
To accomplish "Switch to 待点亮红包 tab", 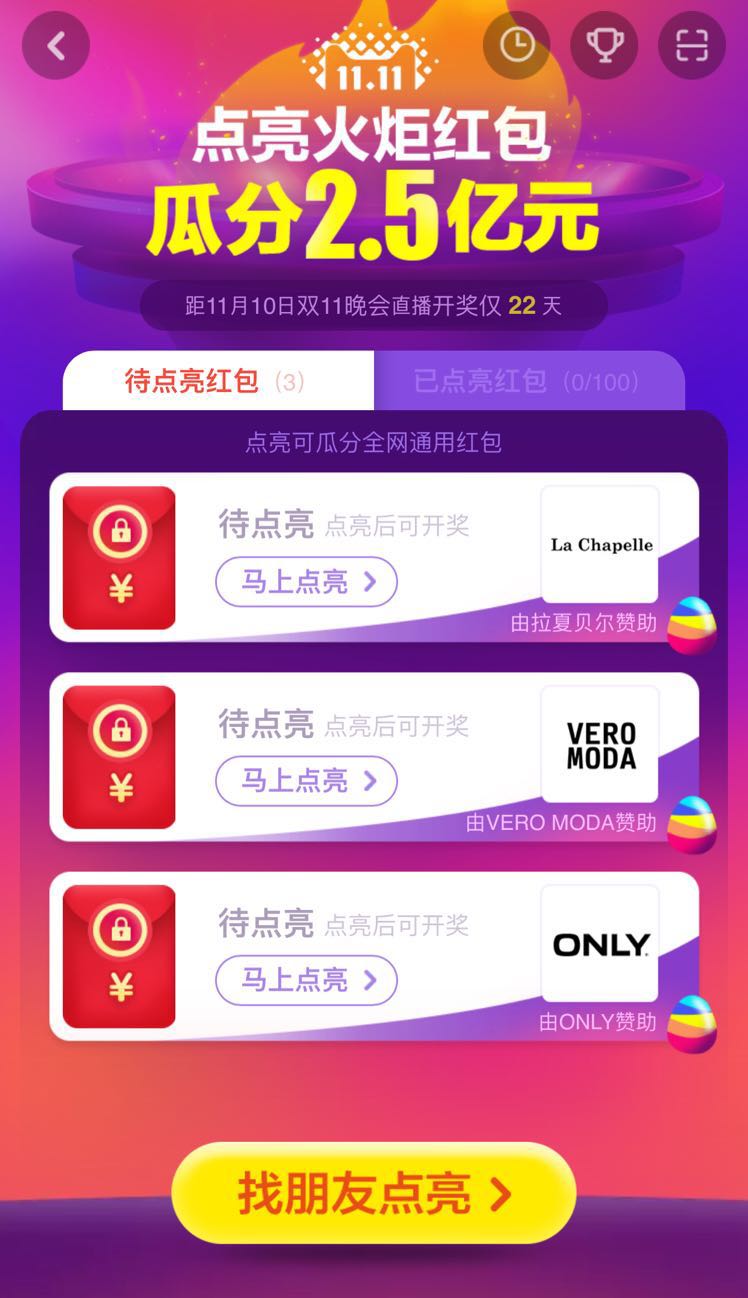I will click(218, 381).
